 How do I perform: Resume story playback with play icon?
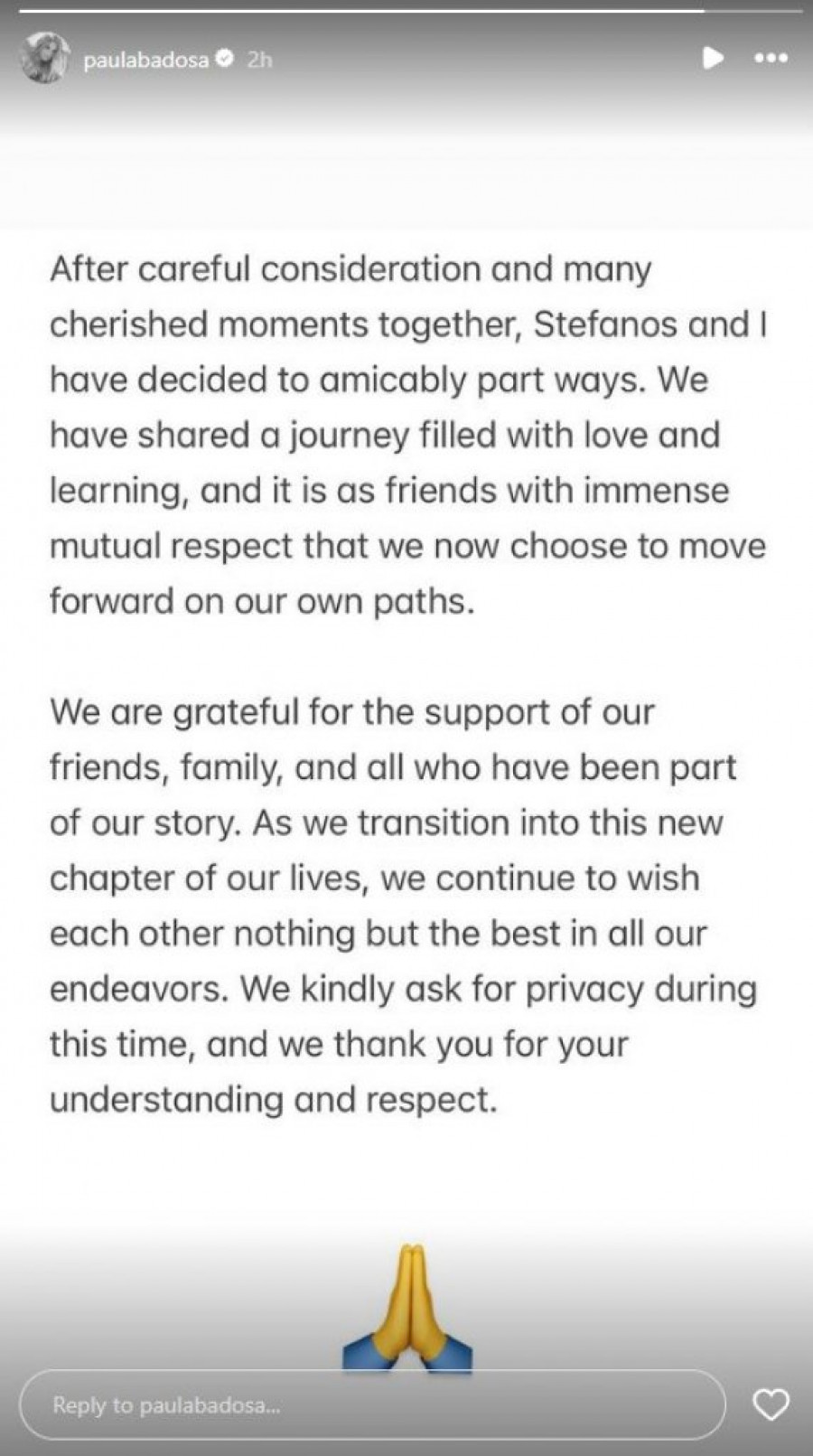713,59
